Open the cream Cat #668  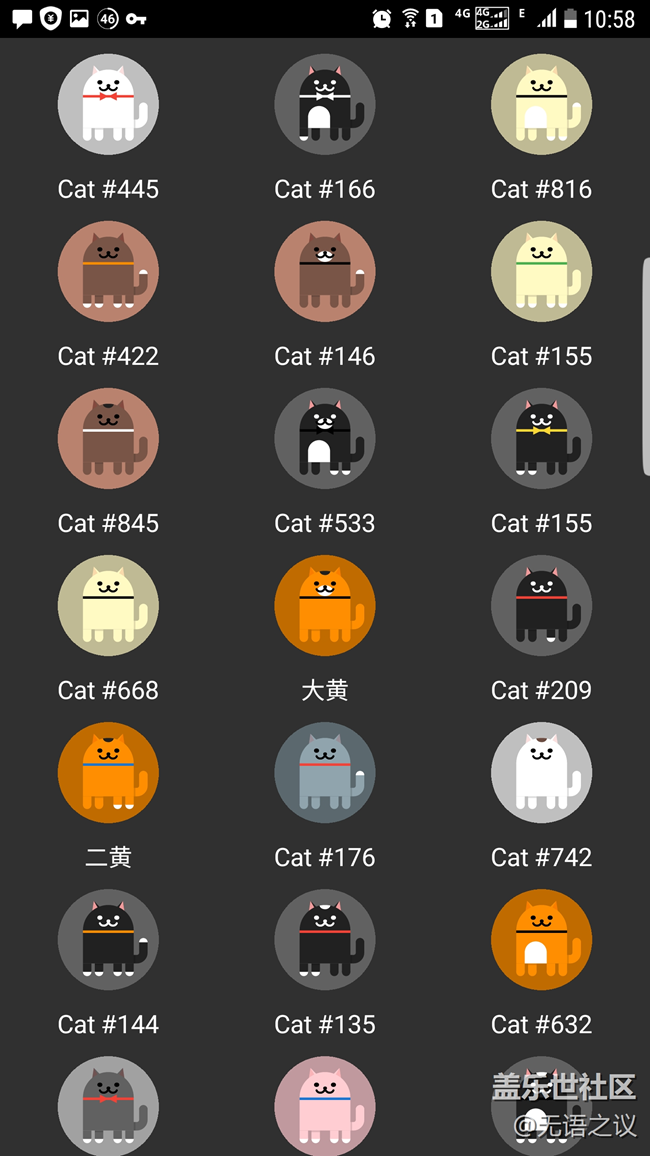(x=108, y=605)
